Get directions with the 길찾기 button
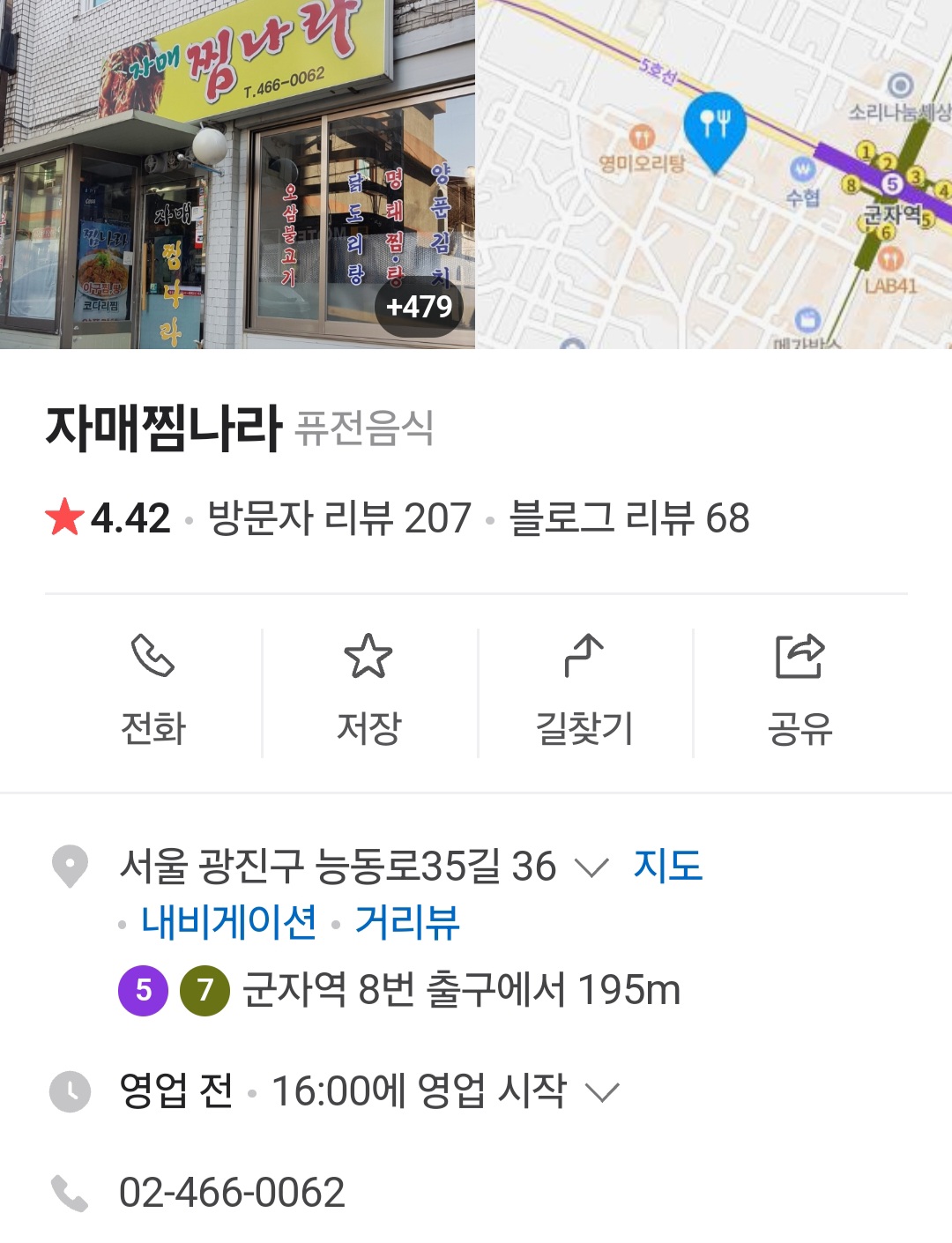 tap(584, 693)
